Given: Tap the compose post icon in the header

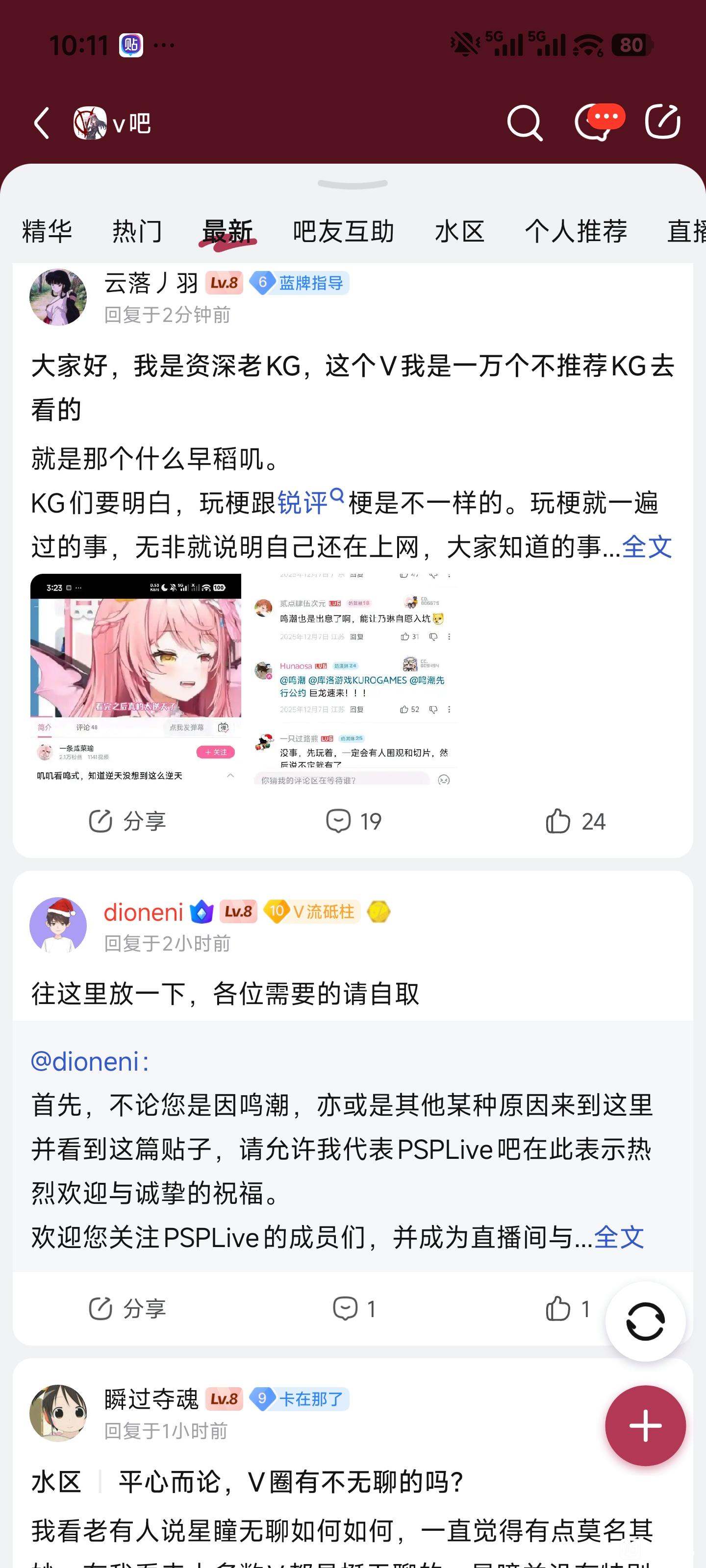Looking at the screenshot, I should [663, 122].
